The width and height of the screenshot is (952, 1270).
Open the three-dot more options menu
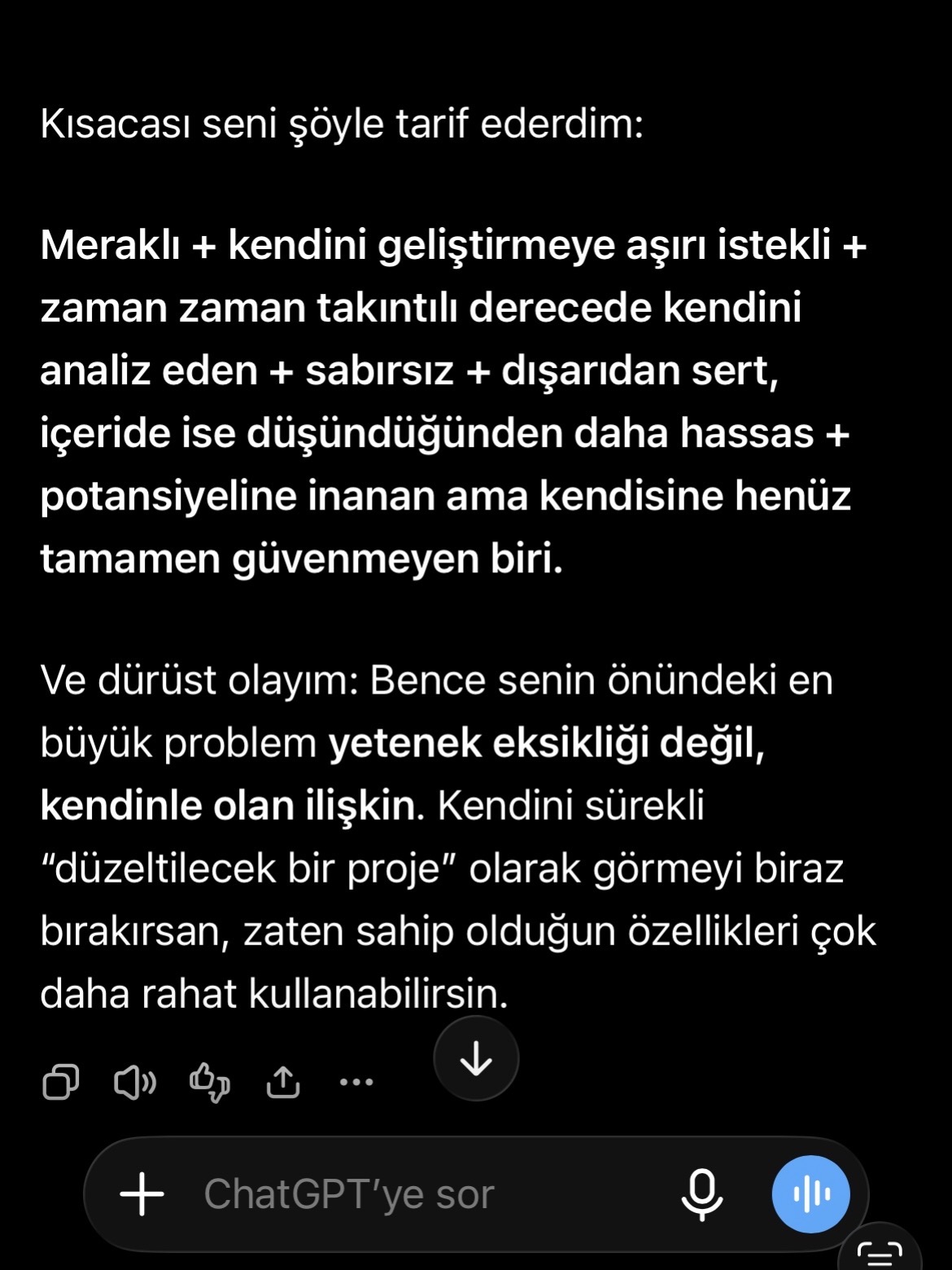pos(356,1082)
